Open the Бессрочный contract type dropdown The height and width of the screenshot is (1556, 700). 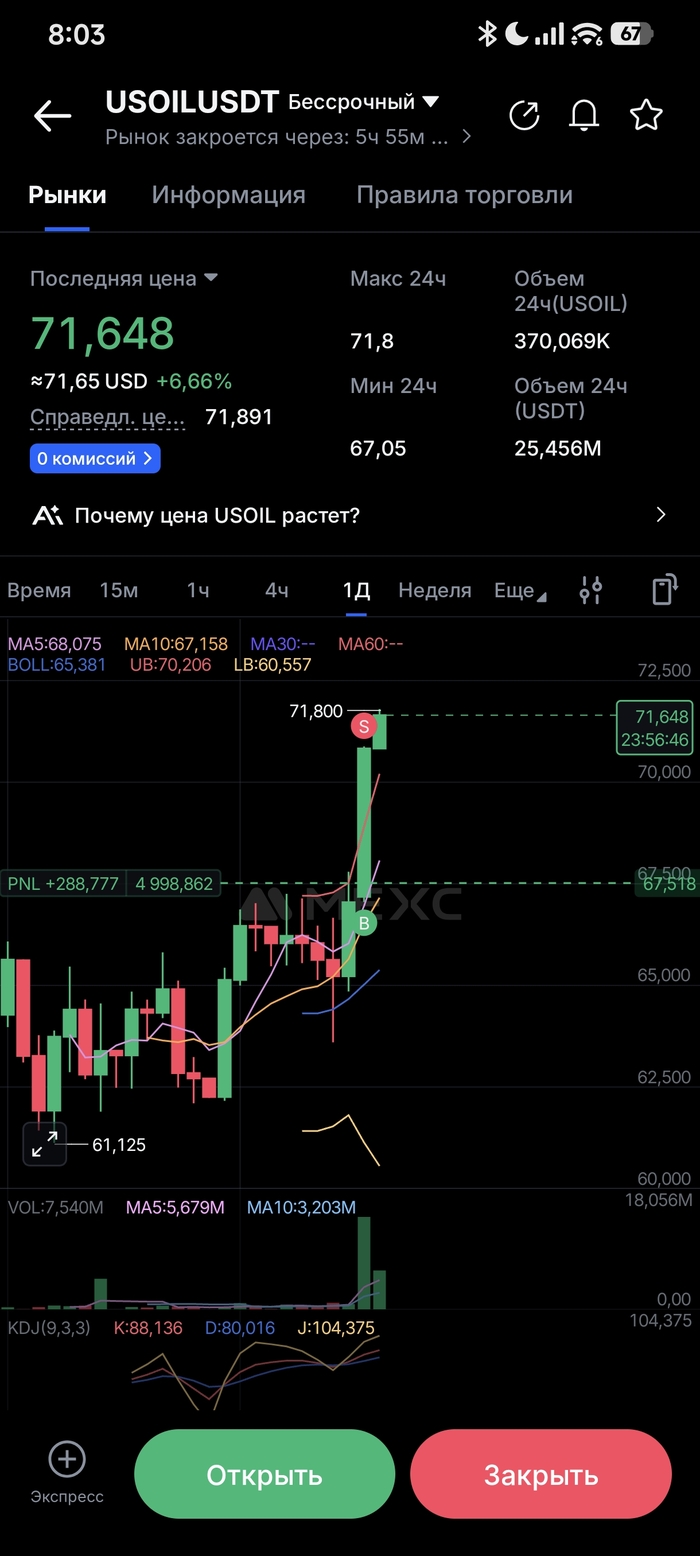coord(363,101)
